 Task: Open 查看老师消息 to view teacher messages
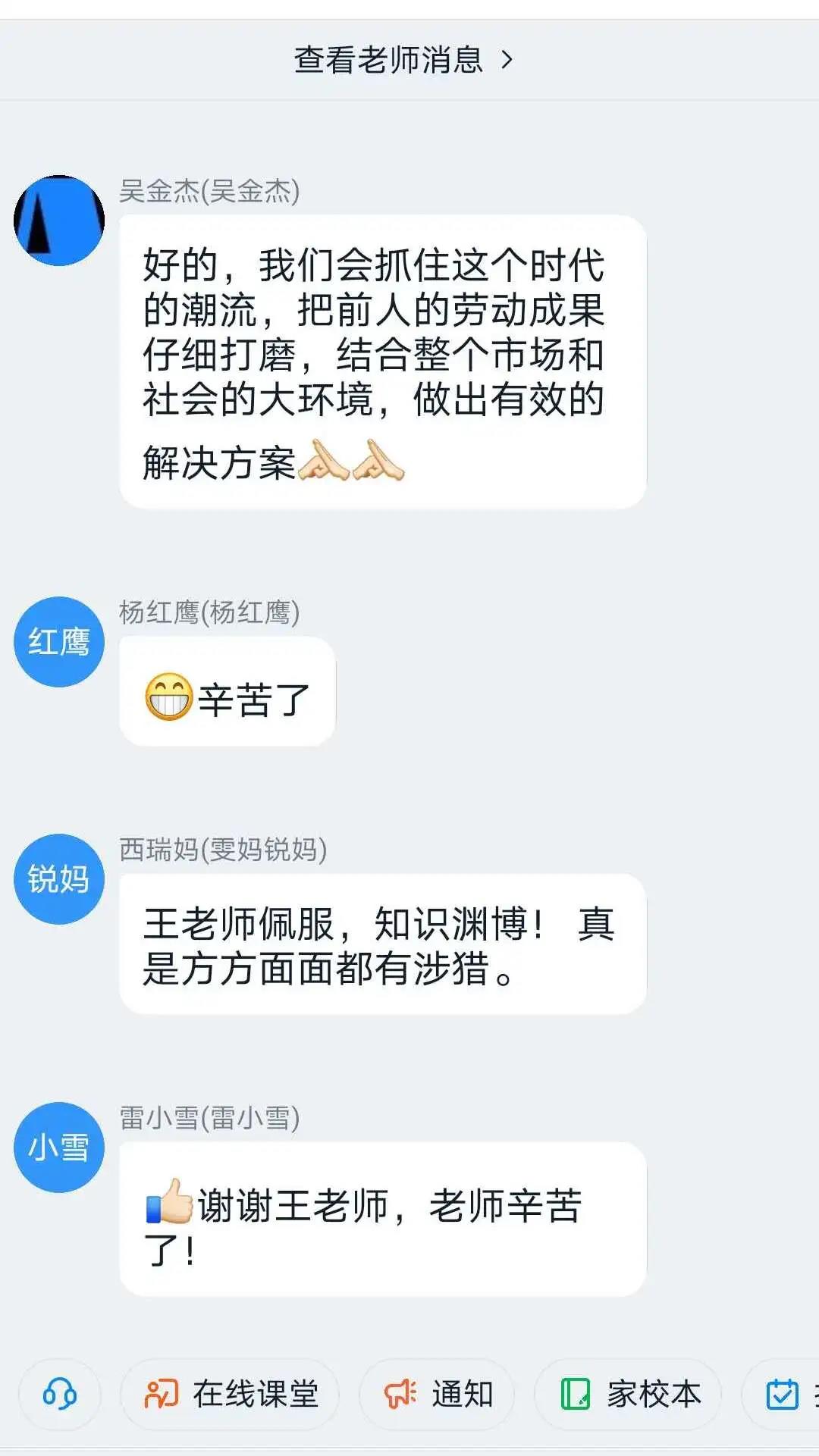(404, 60)
